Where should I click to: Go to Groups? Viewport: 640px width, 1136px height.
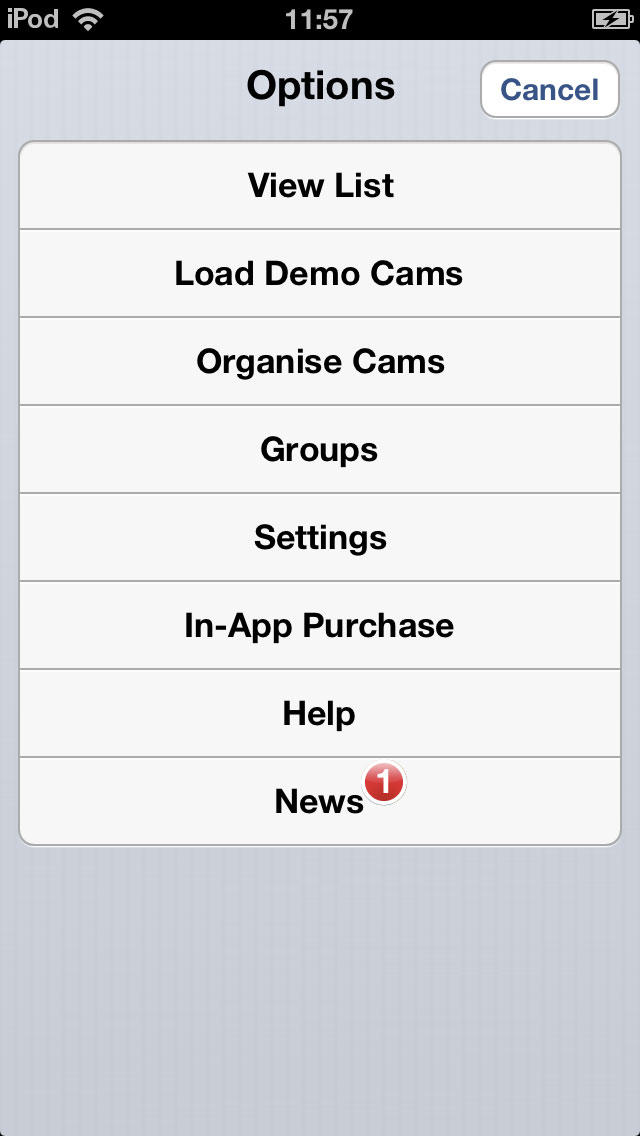(x=320, y=449)
